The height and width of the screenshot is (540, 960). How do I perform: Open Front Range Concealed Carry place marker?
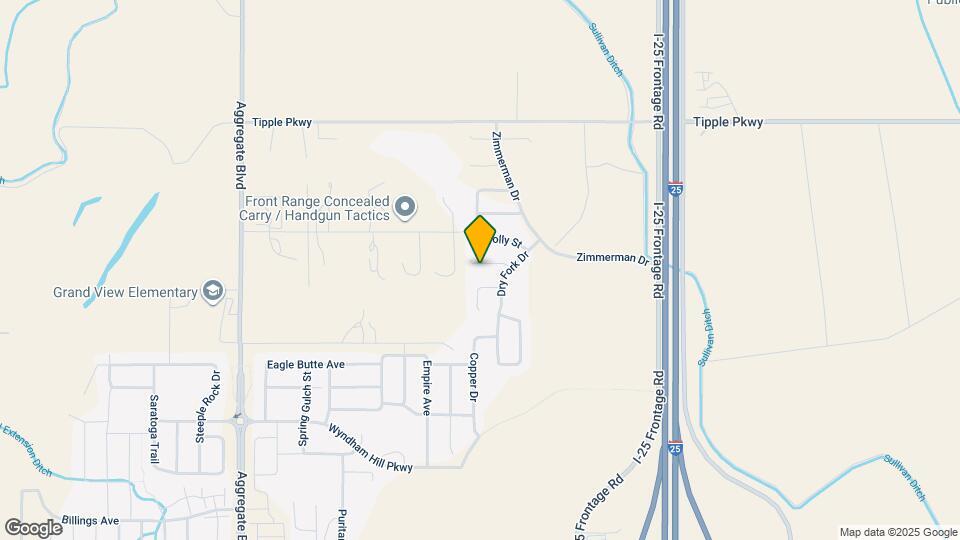pos(404,208)
